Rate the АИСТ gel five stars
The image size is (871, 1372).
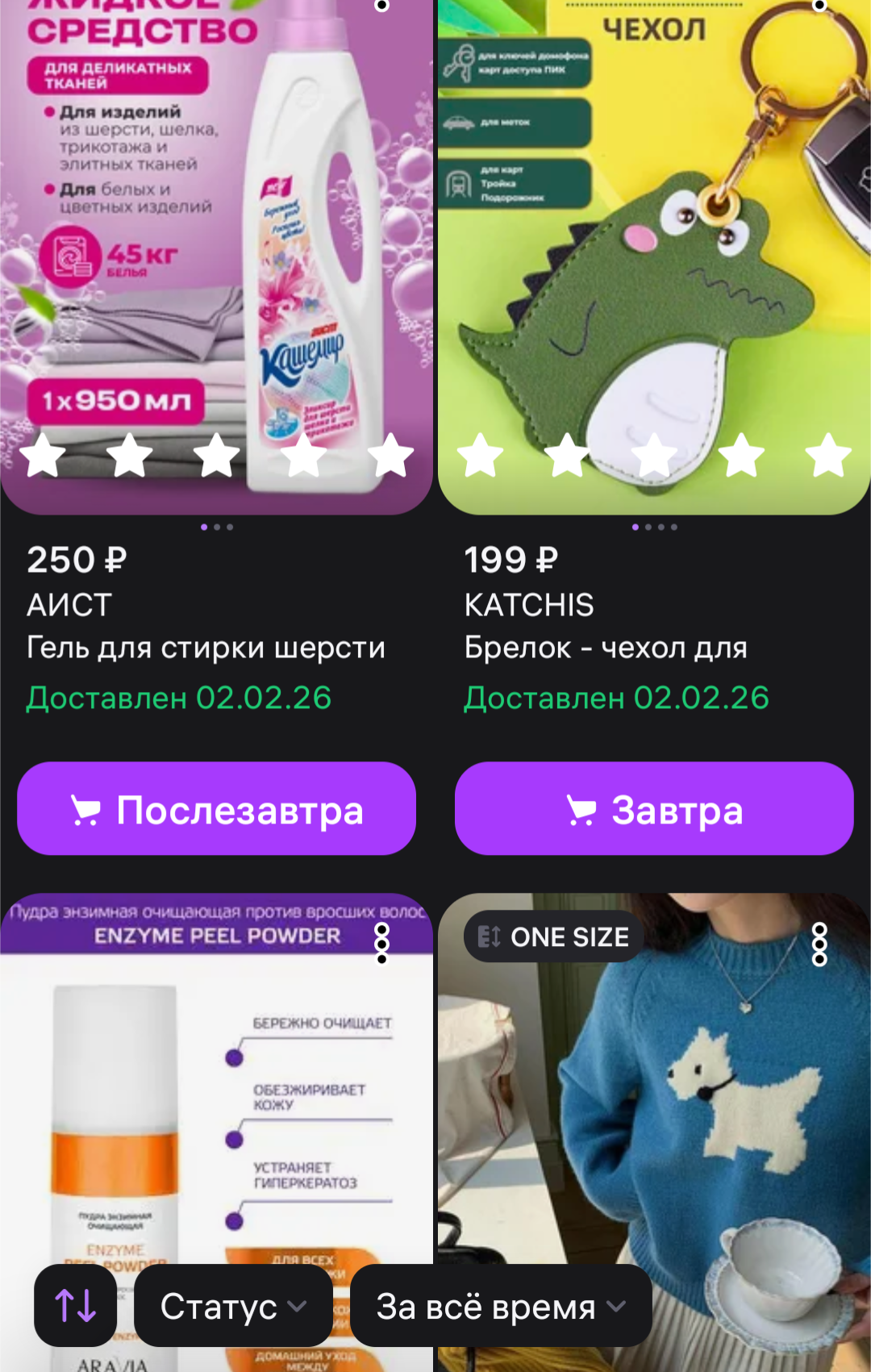click(391, 455)
